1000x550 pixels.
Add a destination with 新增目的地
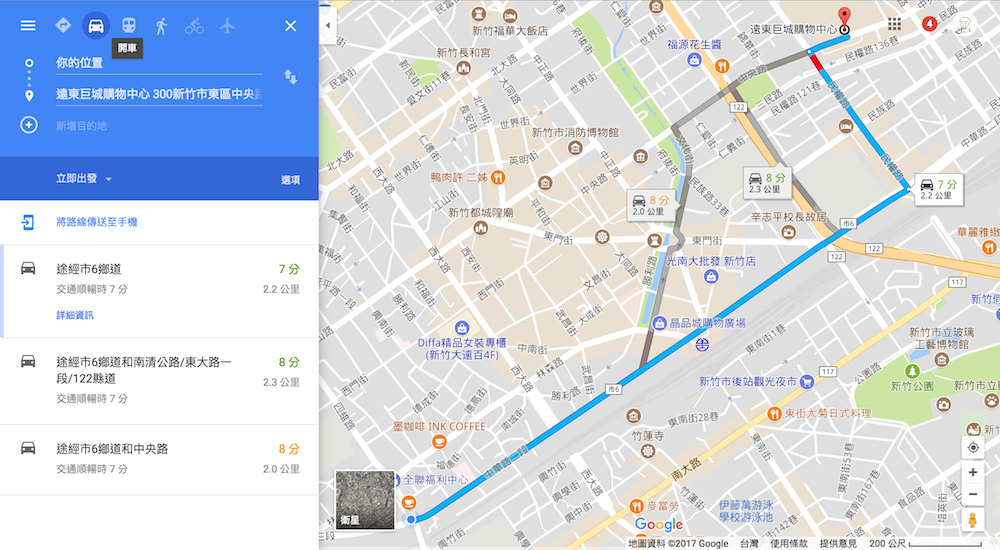pos(82,125)
